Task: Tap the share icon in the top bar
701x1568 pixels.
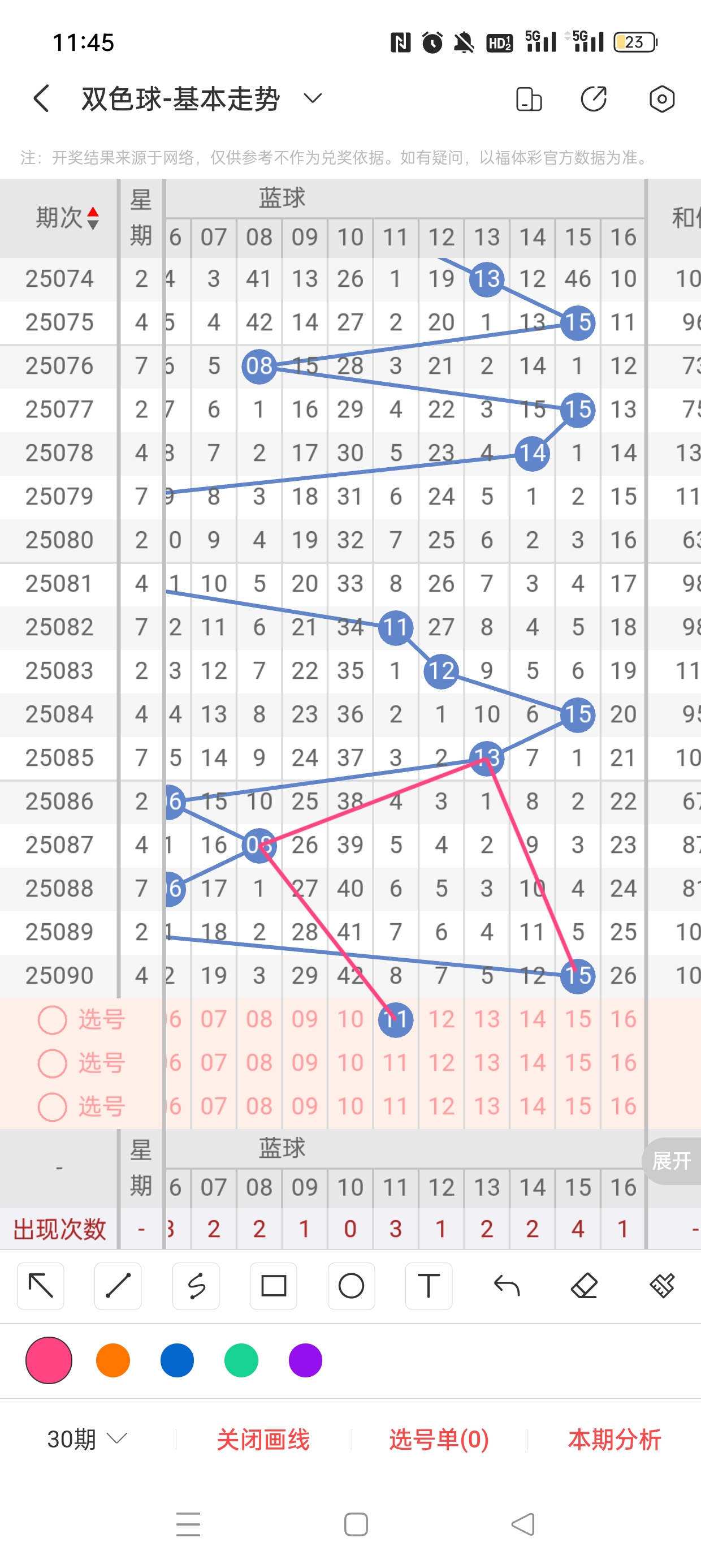Action: click(x=593, y=98)
